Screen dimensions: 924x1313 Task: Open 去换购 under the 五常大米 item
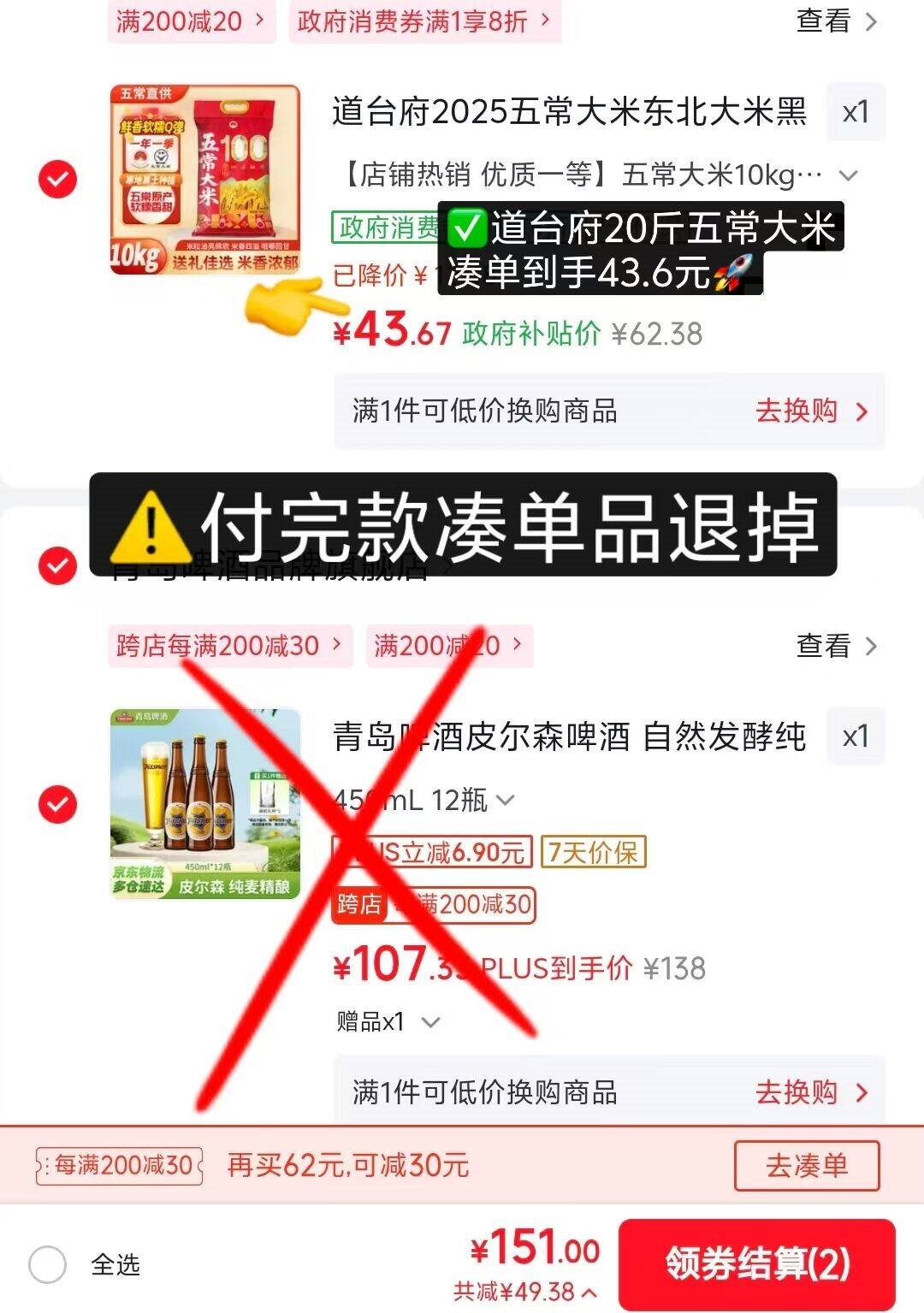811,411
